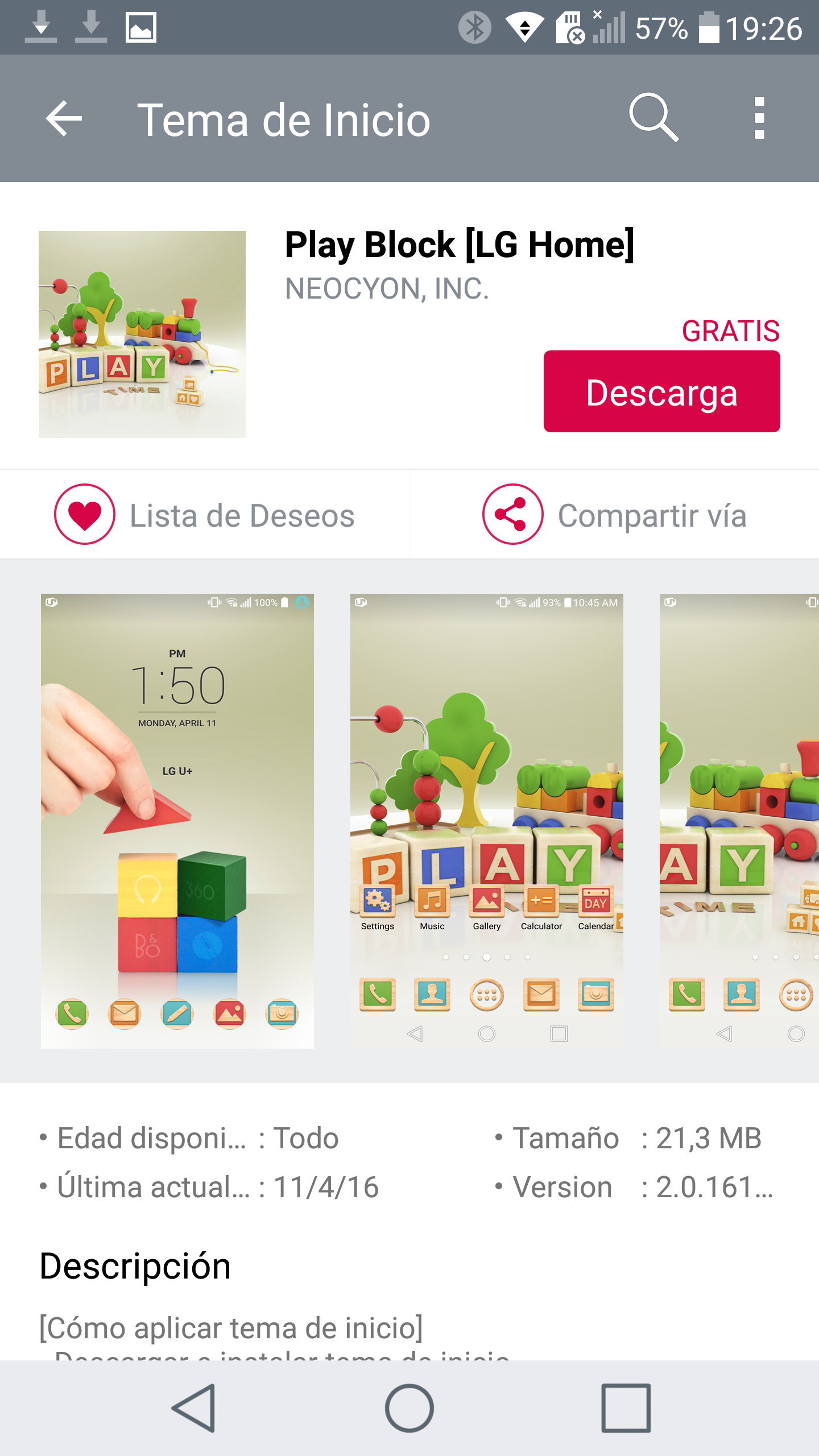The width and height of the screenshot is (819, 1456).
Task: Add theme to Lista de Deseos
Action: 205,515
